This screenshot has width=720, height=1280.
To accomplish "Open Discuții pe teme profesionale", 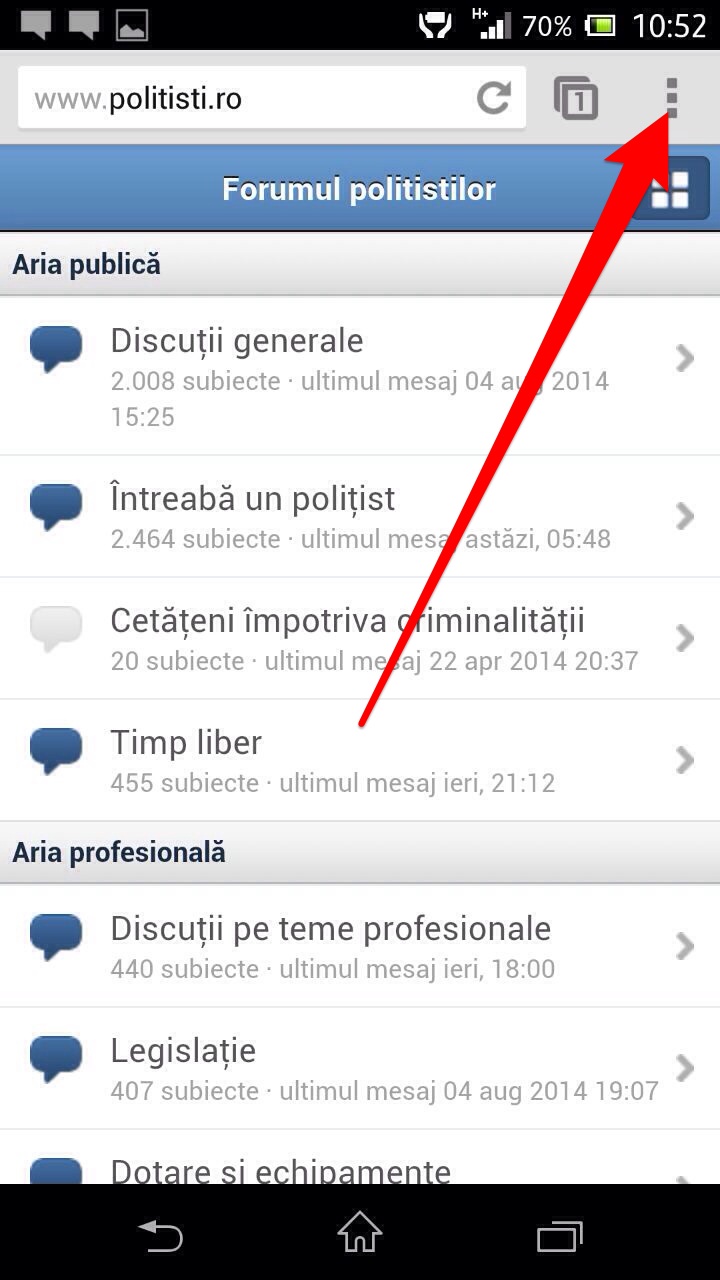I will (x=360, y=947).
